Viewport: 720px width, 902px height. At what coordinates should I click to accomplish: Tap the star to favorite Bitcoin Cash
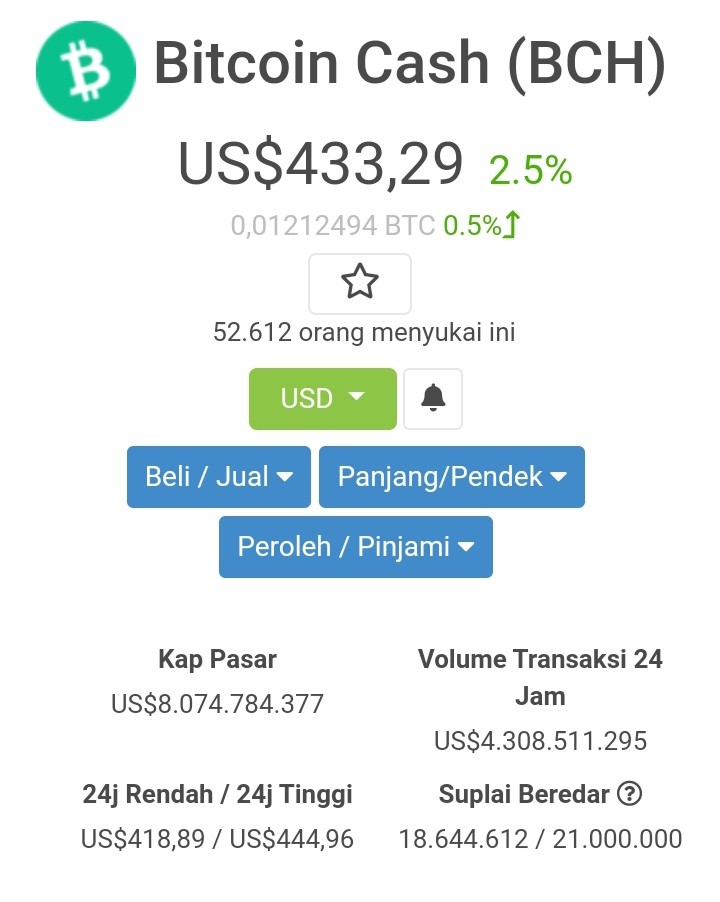tap(360, 284)
